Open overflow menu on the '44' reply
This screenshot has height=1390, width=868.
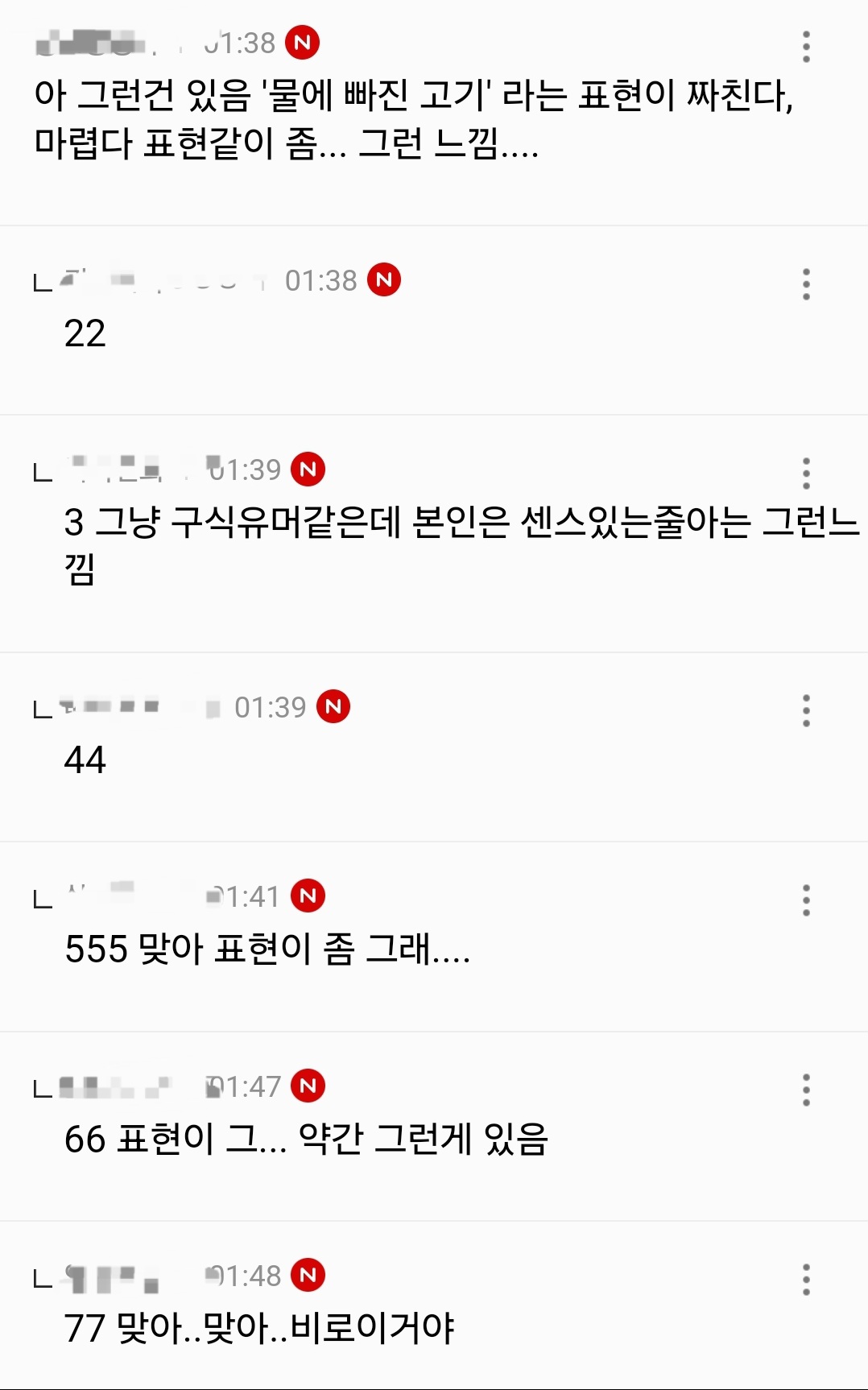pyautogui.click(x=806, y=711)
